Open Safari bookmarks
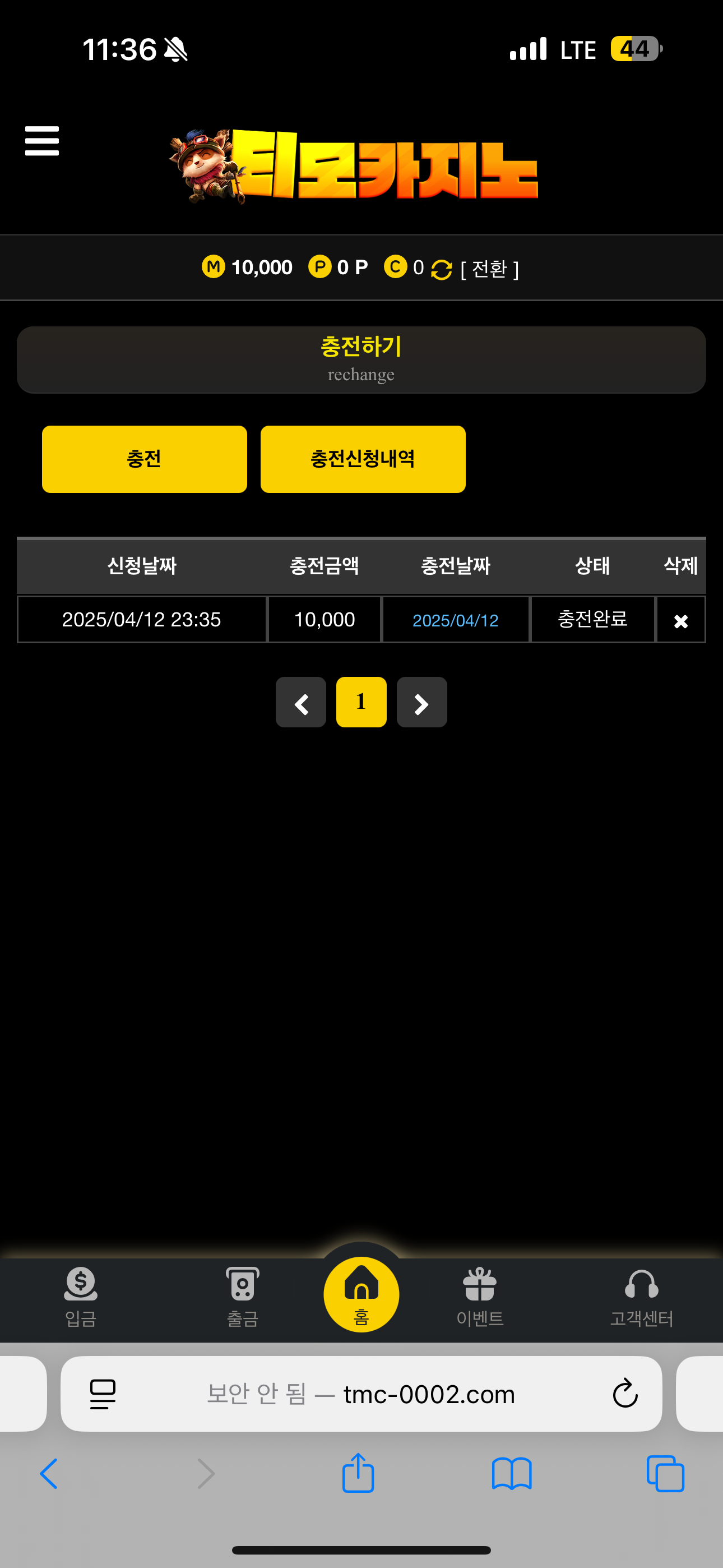The width and height of the screenshot is (723, 1568). click(511, 1474)
